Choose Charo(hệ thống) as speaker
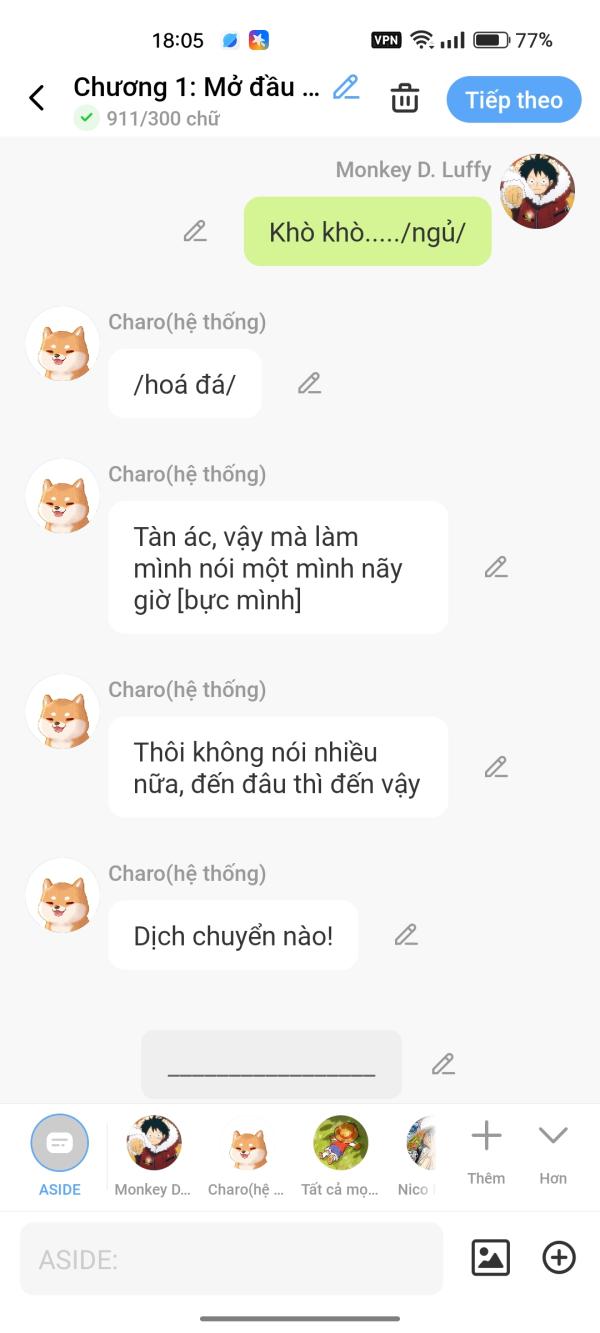Screen dimensions: 600x1333 pos(247,1149)
